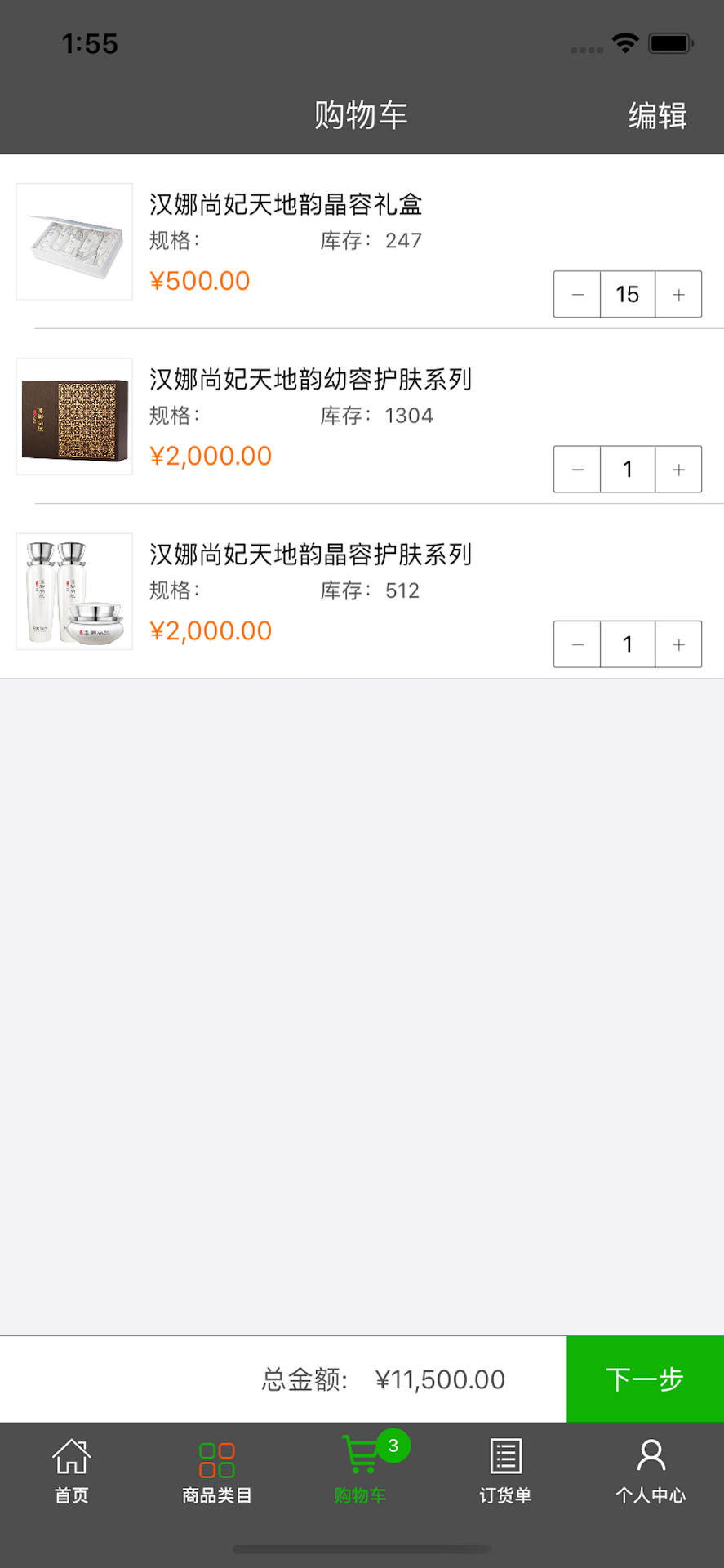Image resolution: width=724 pixels, height=1568 pixels.
Task: Open product image of 汉娜尚妃天地韵晶容礼盒
Action: pos(74,242)
